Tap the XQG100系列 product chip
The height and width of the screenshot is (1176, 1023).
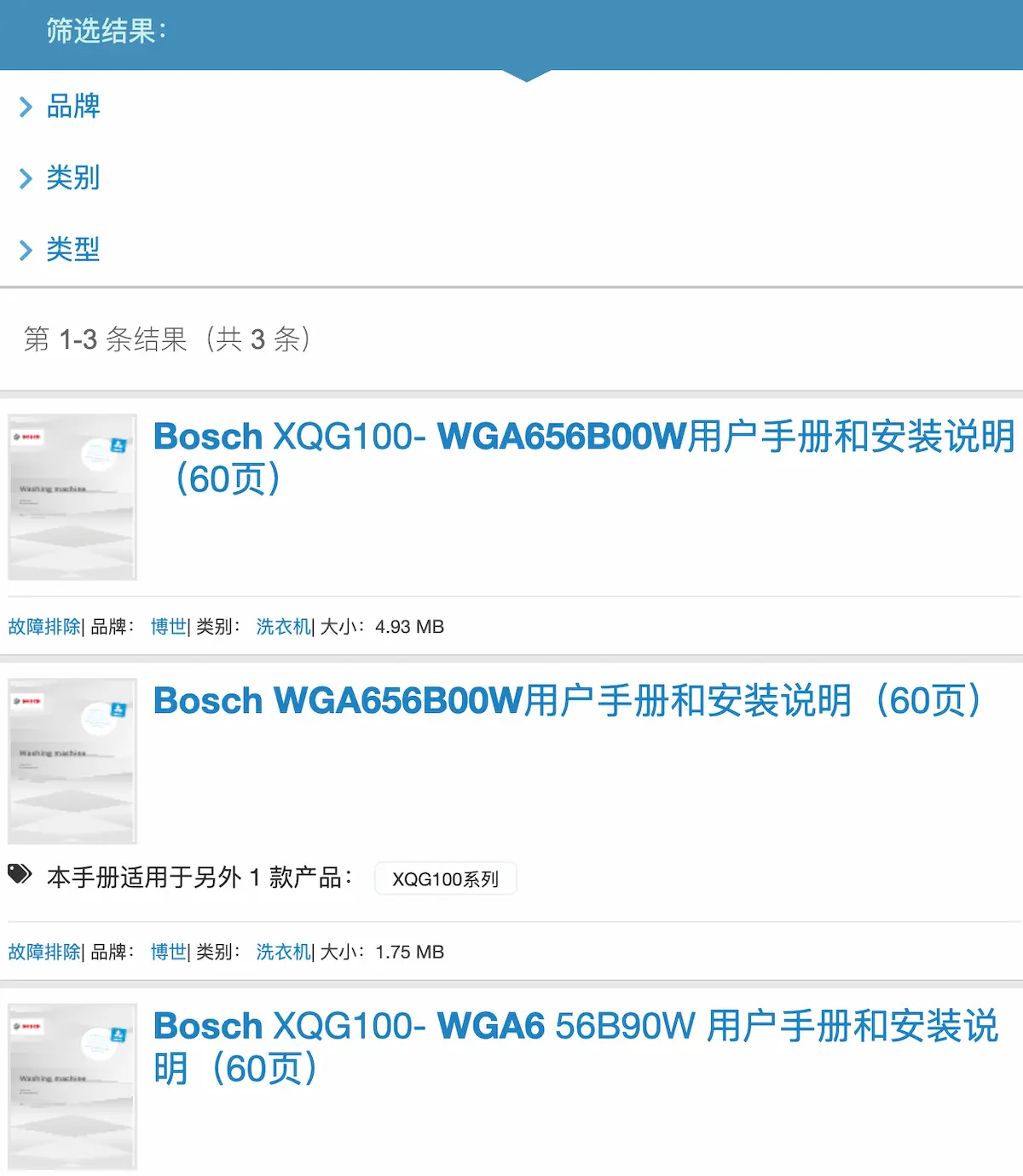coord(445,879)
